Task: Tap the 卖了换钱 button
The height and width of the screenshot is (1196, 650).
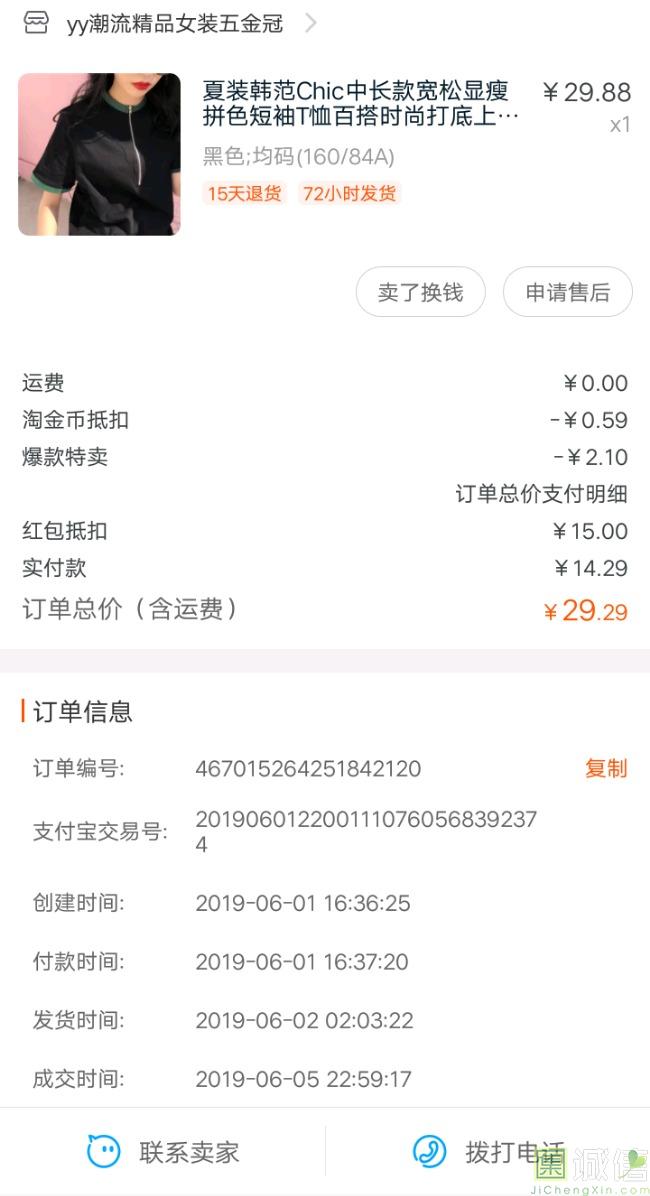Action: click(420, 291)
